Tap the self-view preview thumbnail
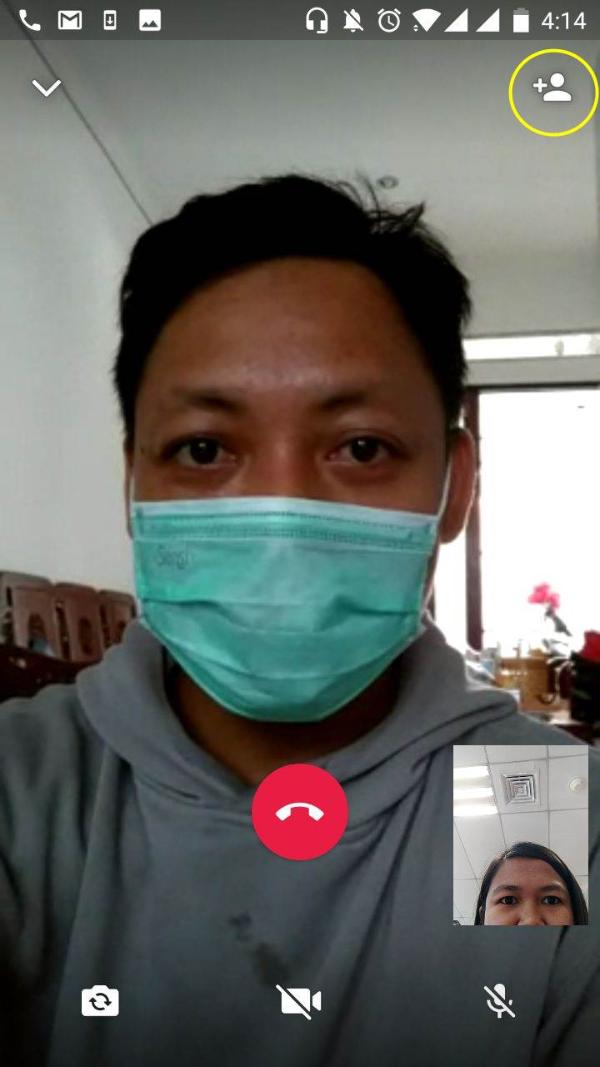 [x=520, y=834]
